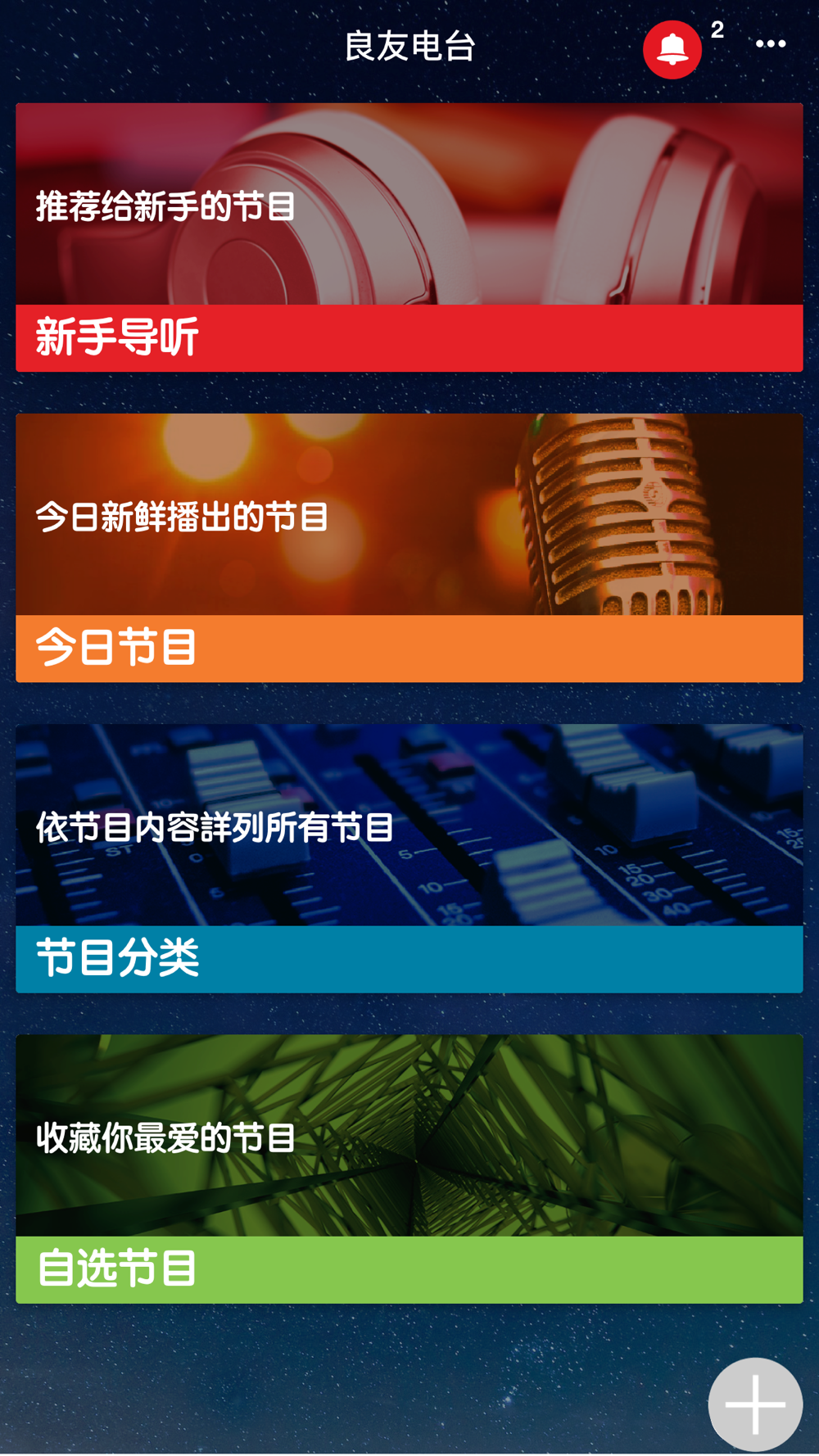View 今日节目 today's programs

(409, 548)
